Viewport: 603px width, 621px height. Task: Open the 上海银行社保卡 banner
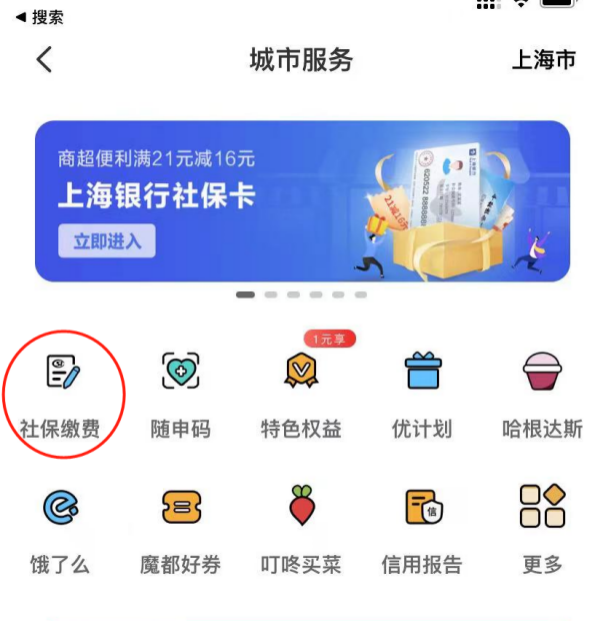tap(302, 200)
